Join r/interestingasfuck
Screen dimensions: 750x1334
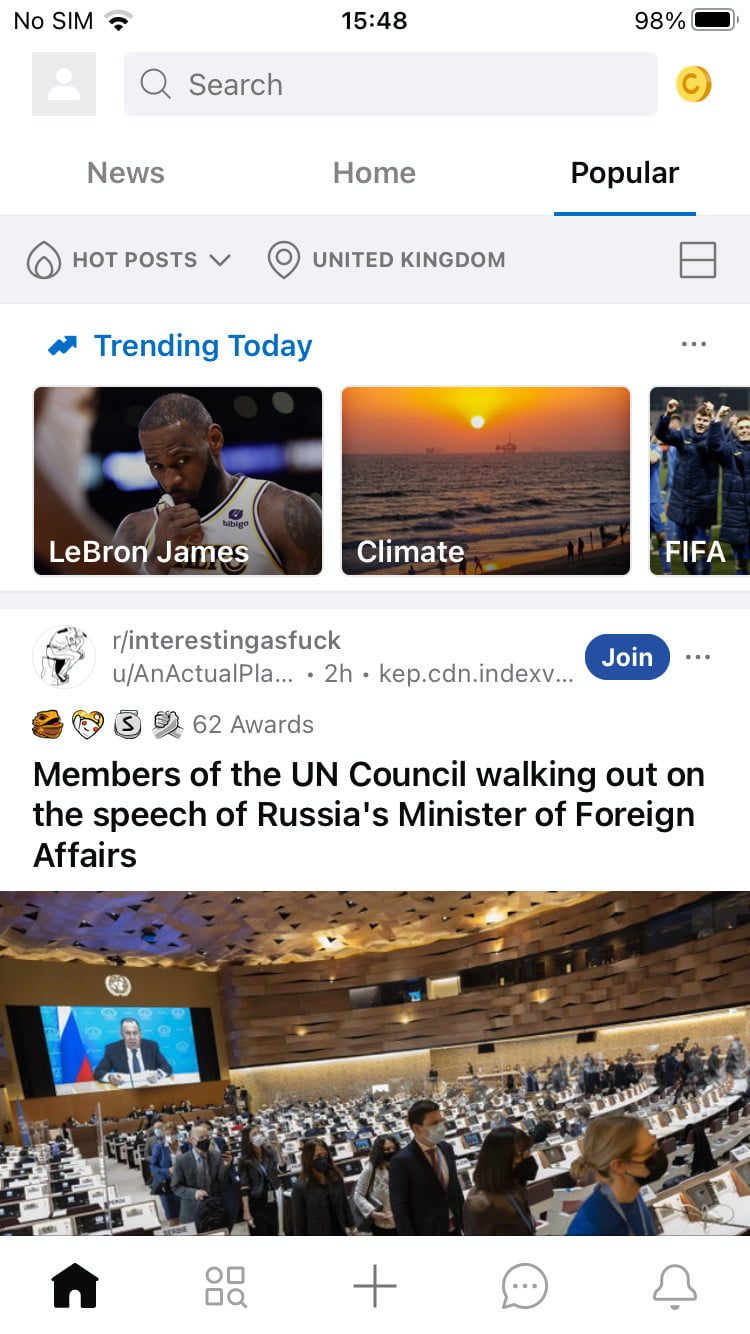pyautogui.click(x=627, y=657)
